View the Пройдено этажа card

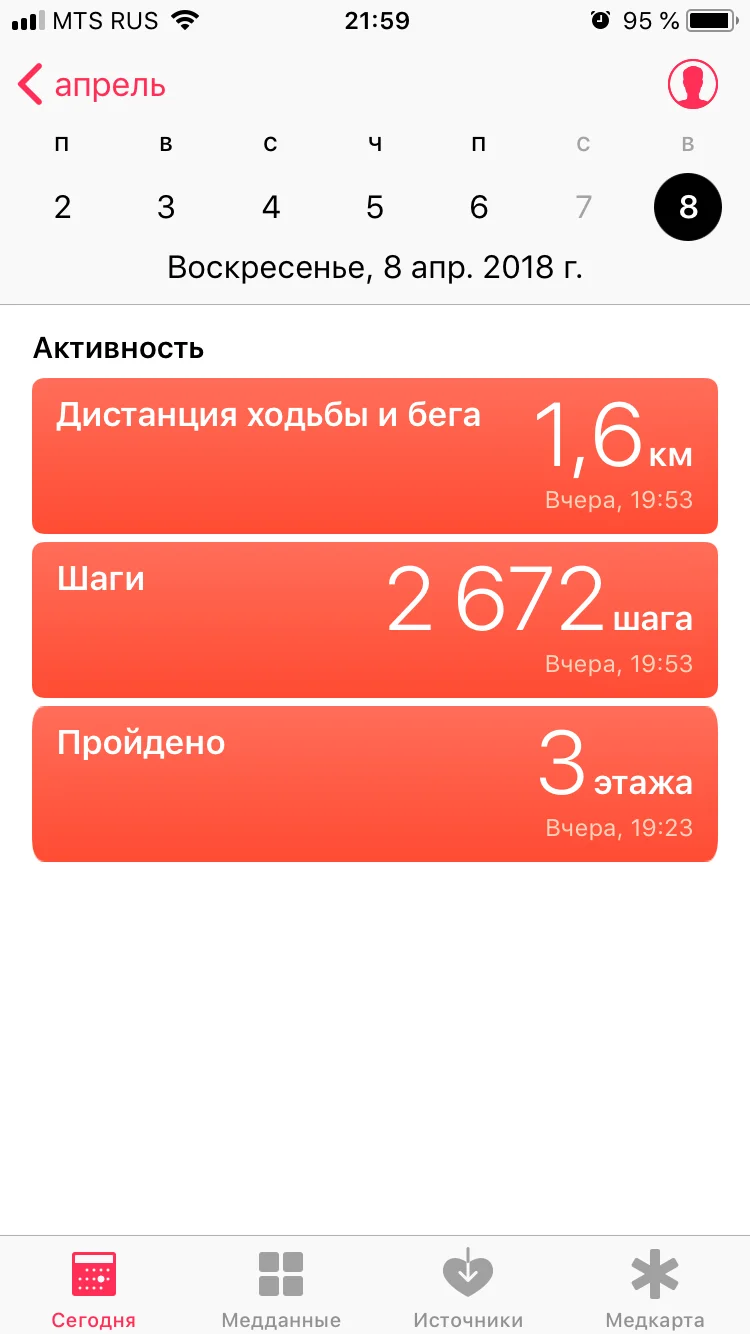[375, 783]
